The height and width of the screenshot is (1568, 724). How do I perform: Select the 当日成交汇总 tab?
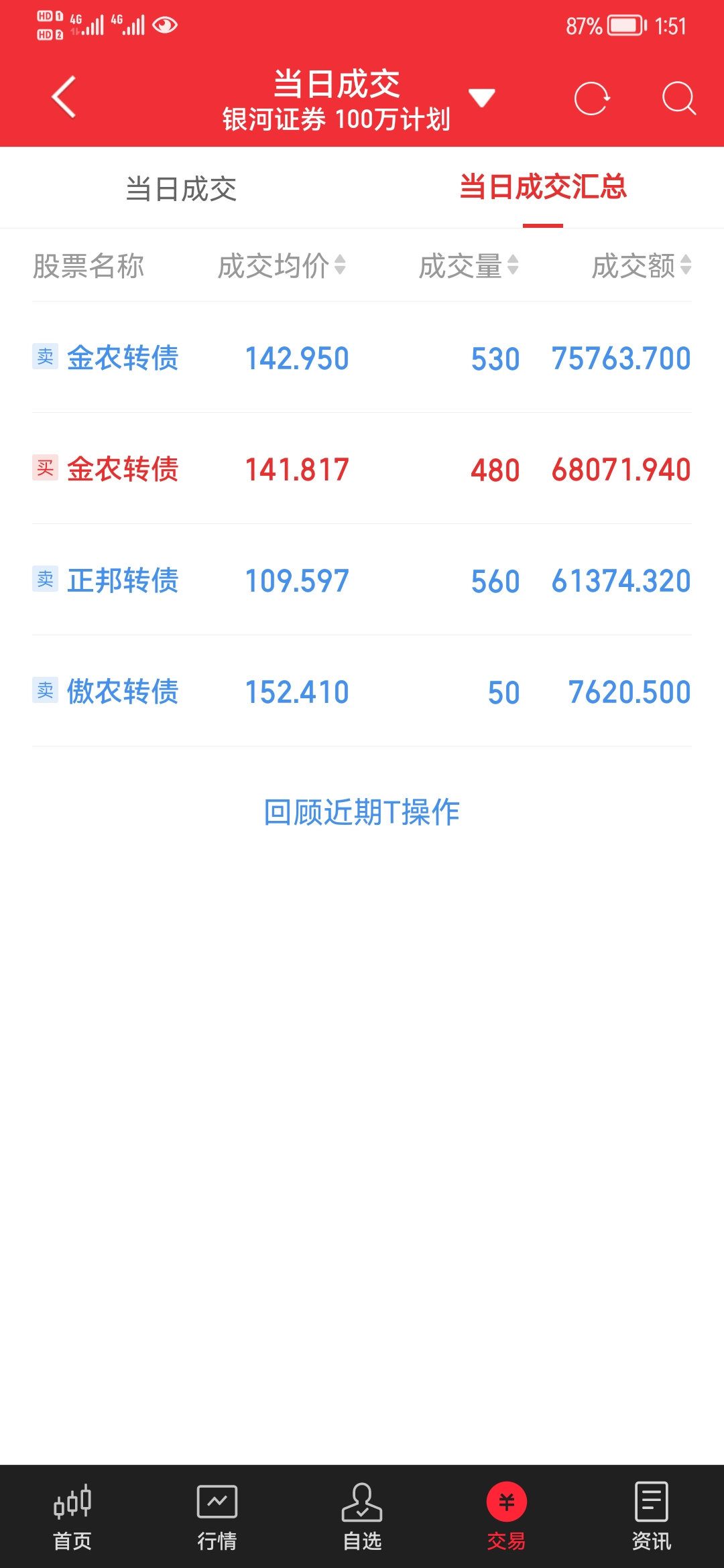(542, 188)
